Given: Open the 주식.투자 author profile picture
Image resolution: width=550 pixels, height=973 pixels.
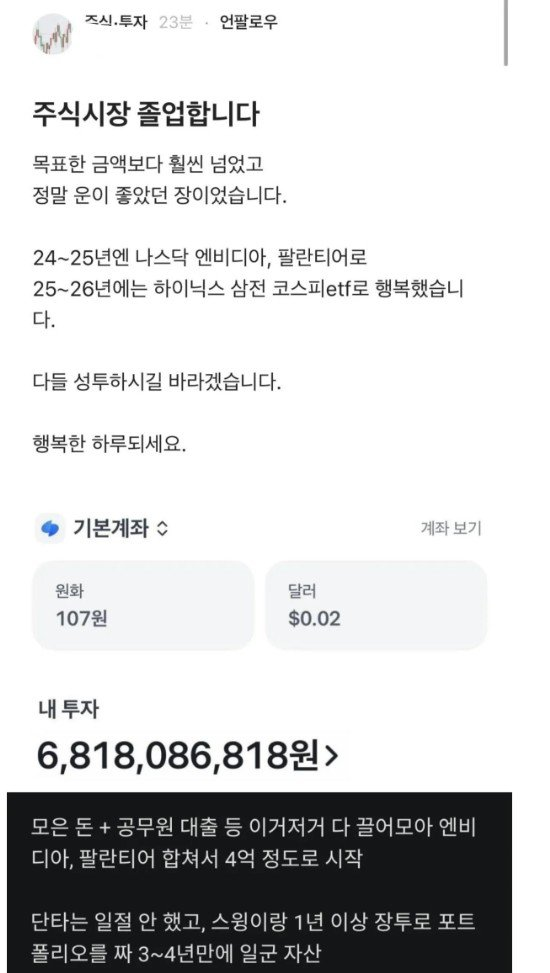Looking at the screenshot, I should [x=52, y=35].
